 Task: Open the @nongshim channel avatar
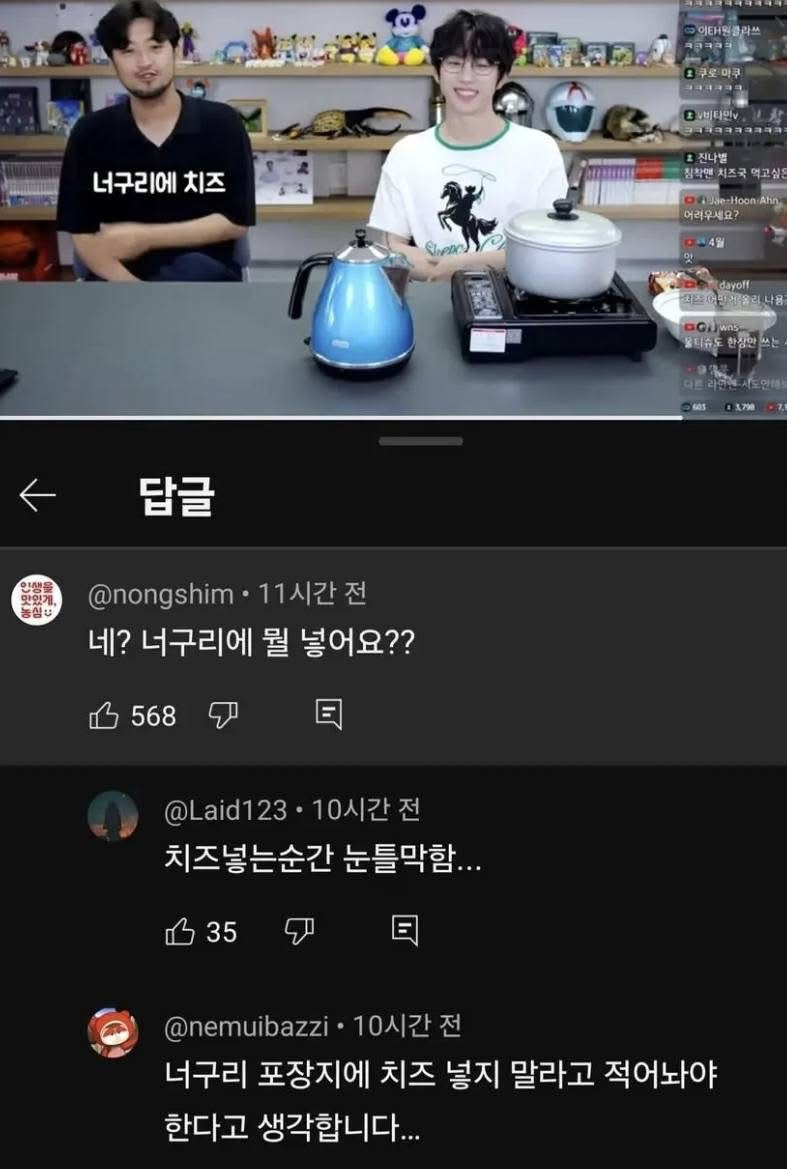click(x=37, y=600)
